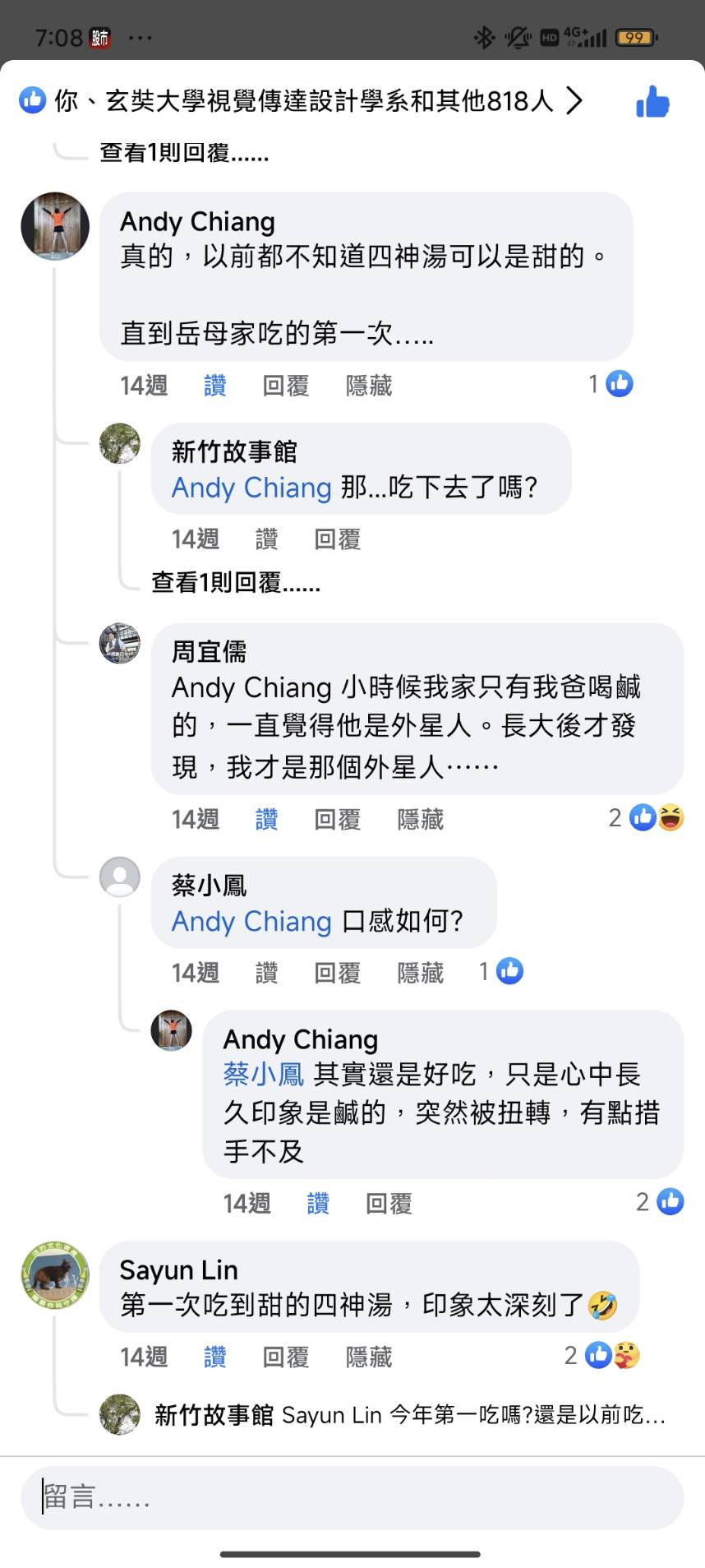Hide Andy Chiang's comment about 岳母家
The image size is (705, 1568).
368,386
